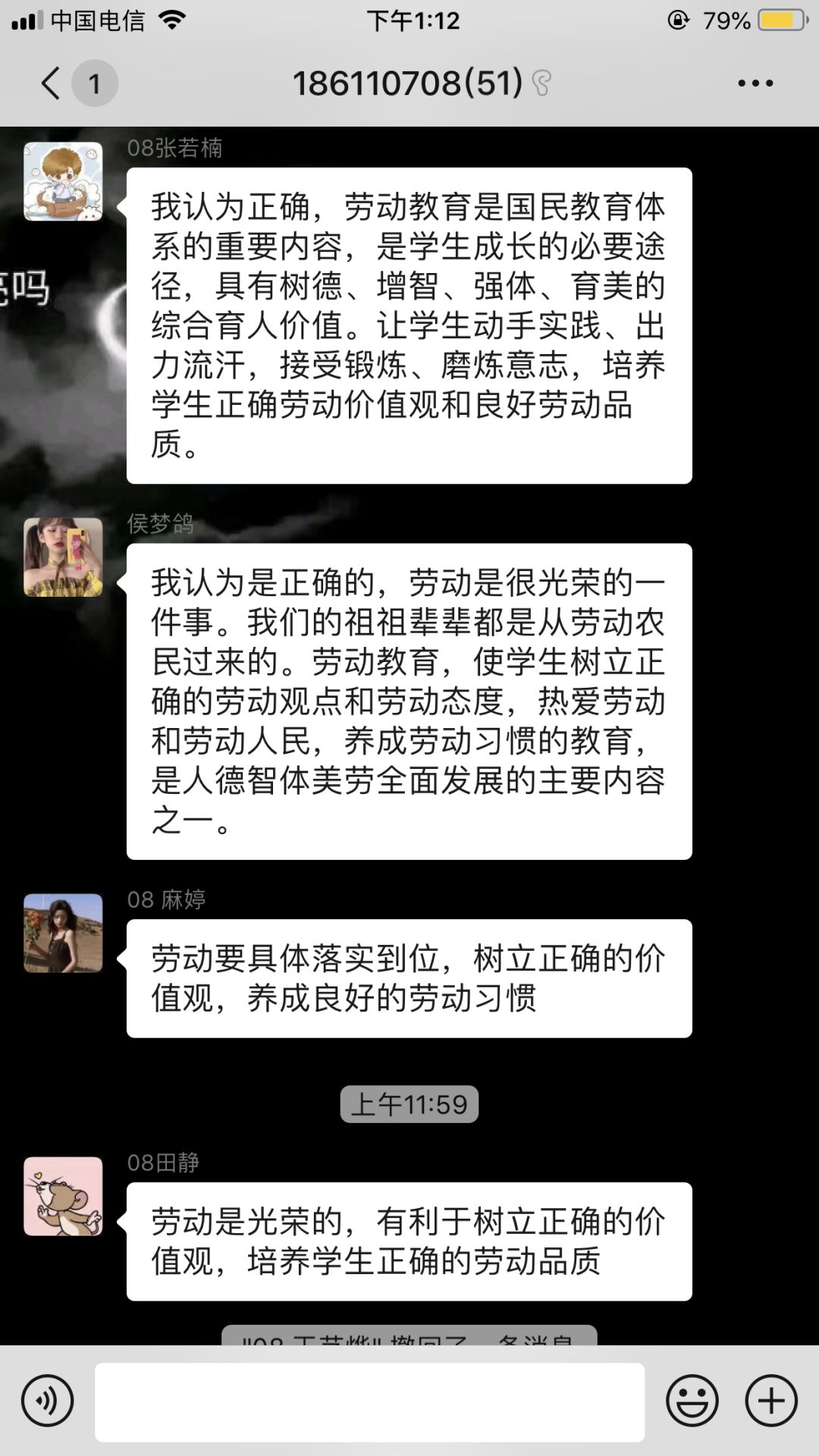Tap the message text field

pos(369,1401)
